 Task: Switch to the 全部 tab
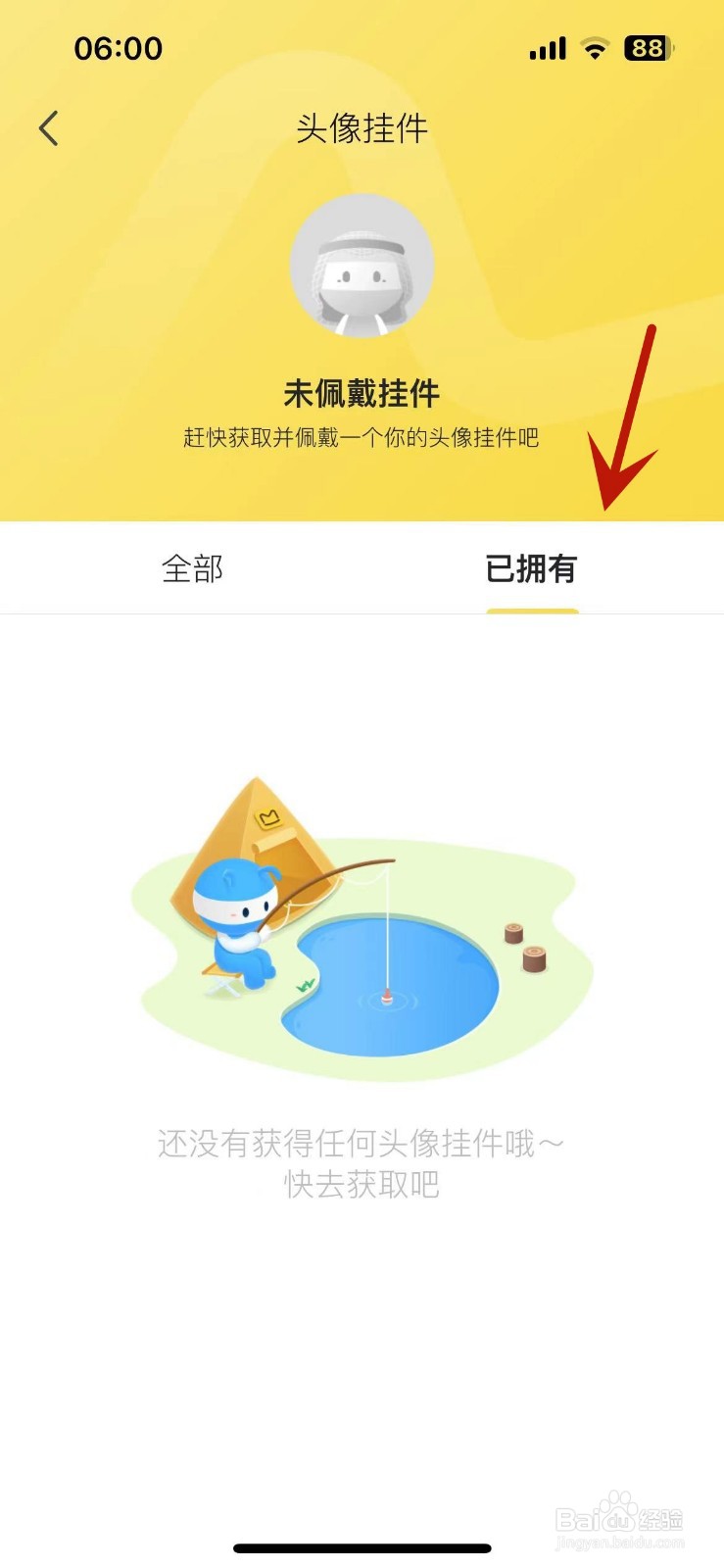(193, 568)
